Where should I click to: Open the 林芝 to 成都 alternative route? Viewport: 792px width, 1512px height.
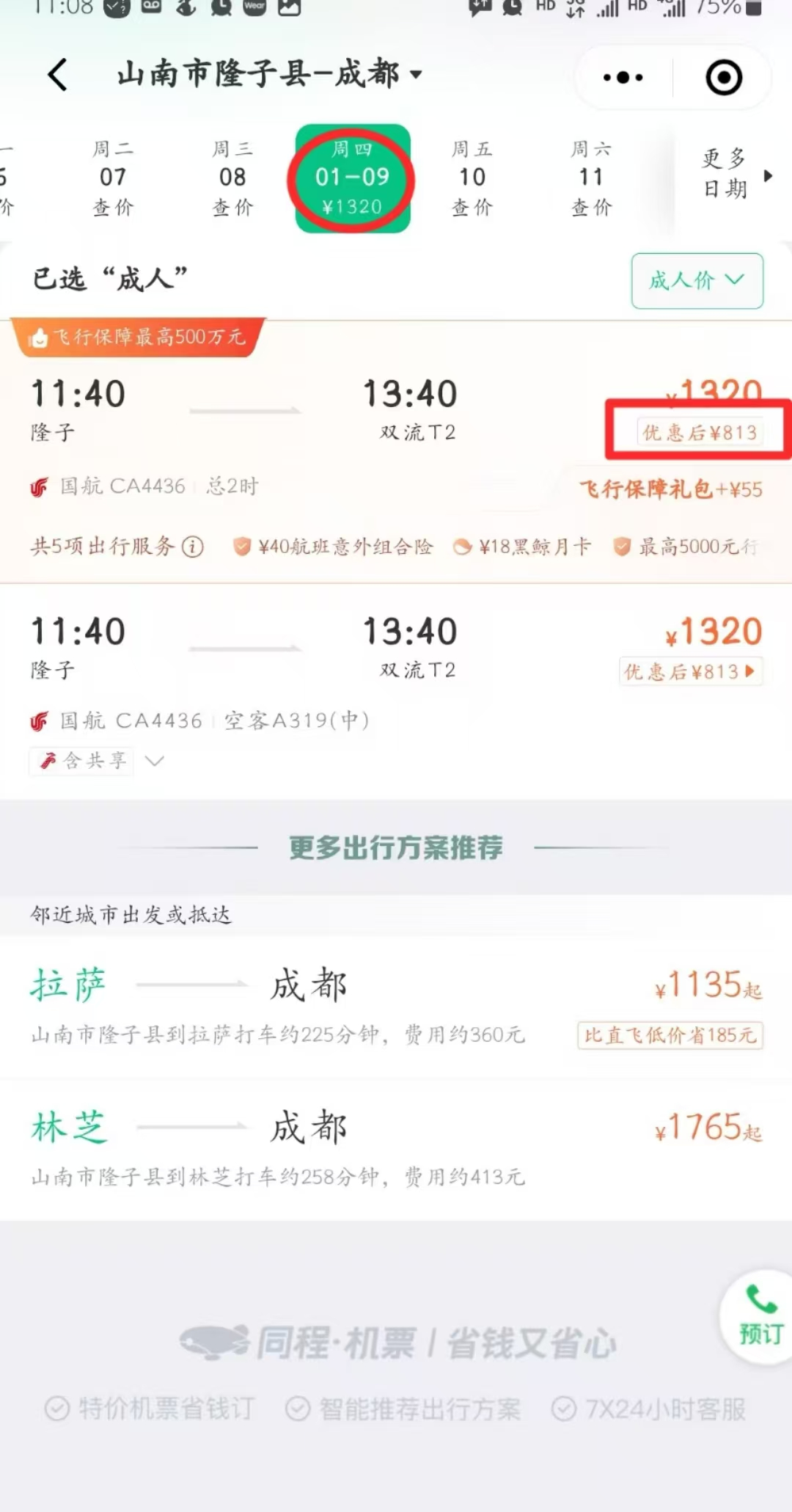pyautogui.click(x=396, y=1149)
